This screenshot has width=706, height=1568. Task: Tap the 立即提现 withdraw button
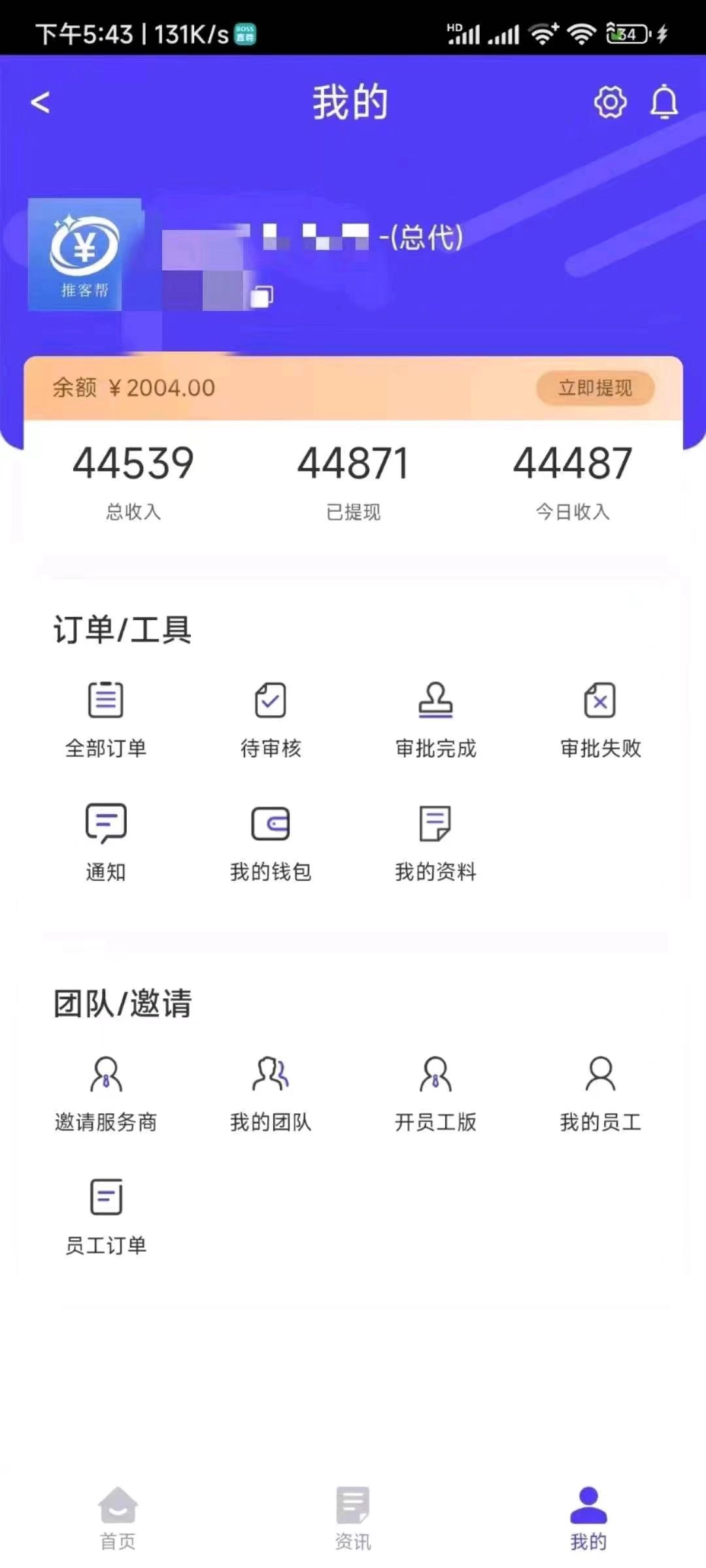[x=595, y=388]
